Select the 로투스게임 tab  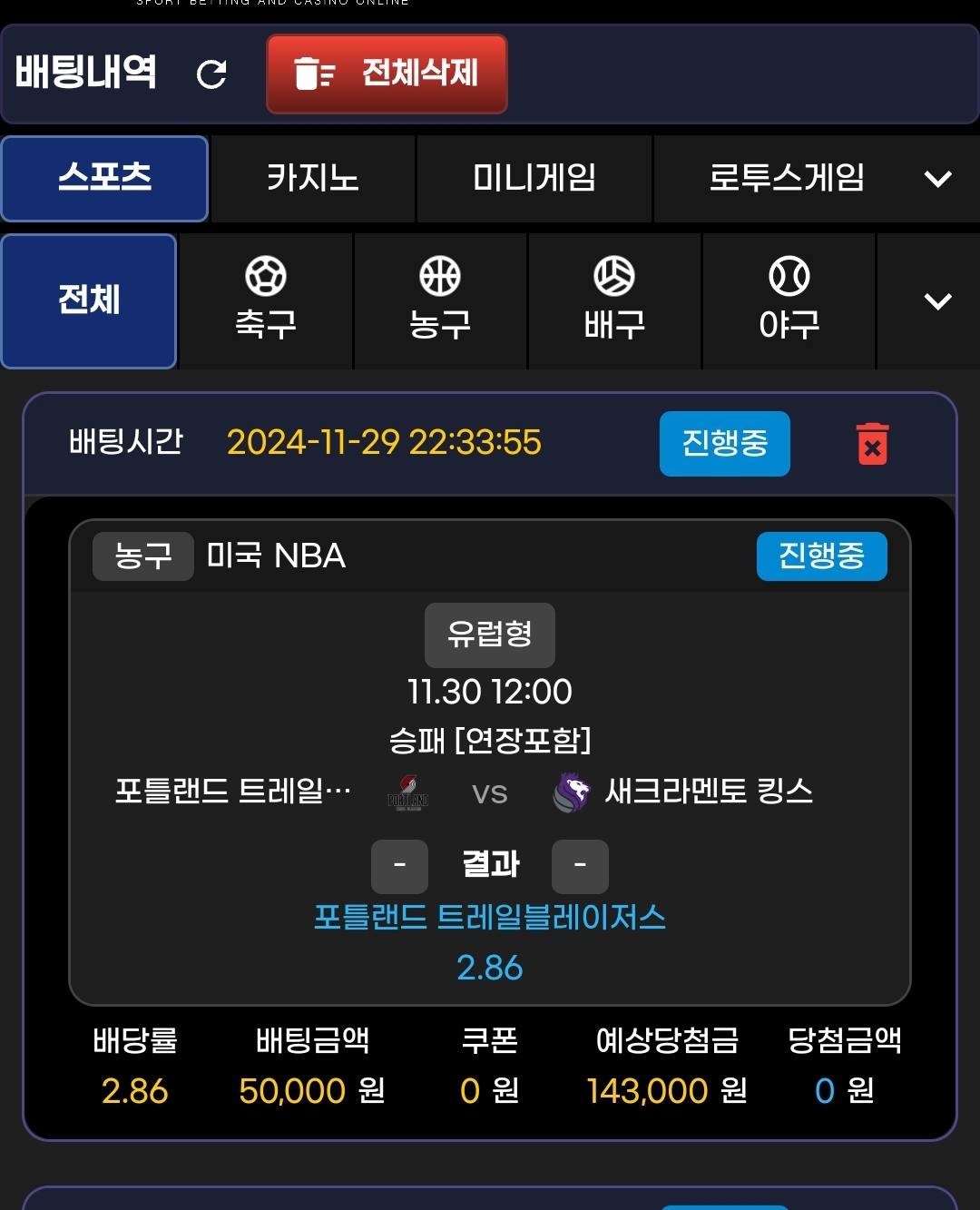pos(786,178)
